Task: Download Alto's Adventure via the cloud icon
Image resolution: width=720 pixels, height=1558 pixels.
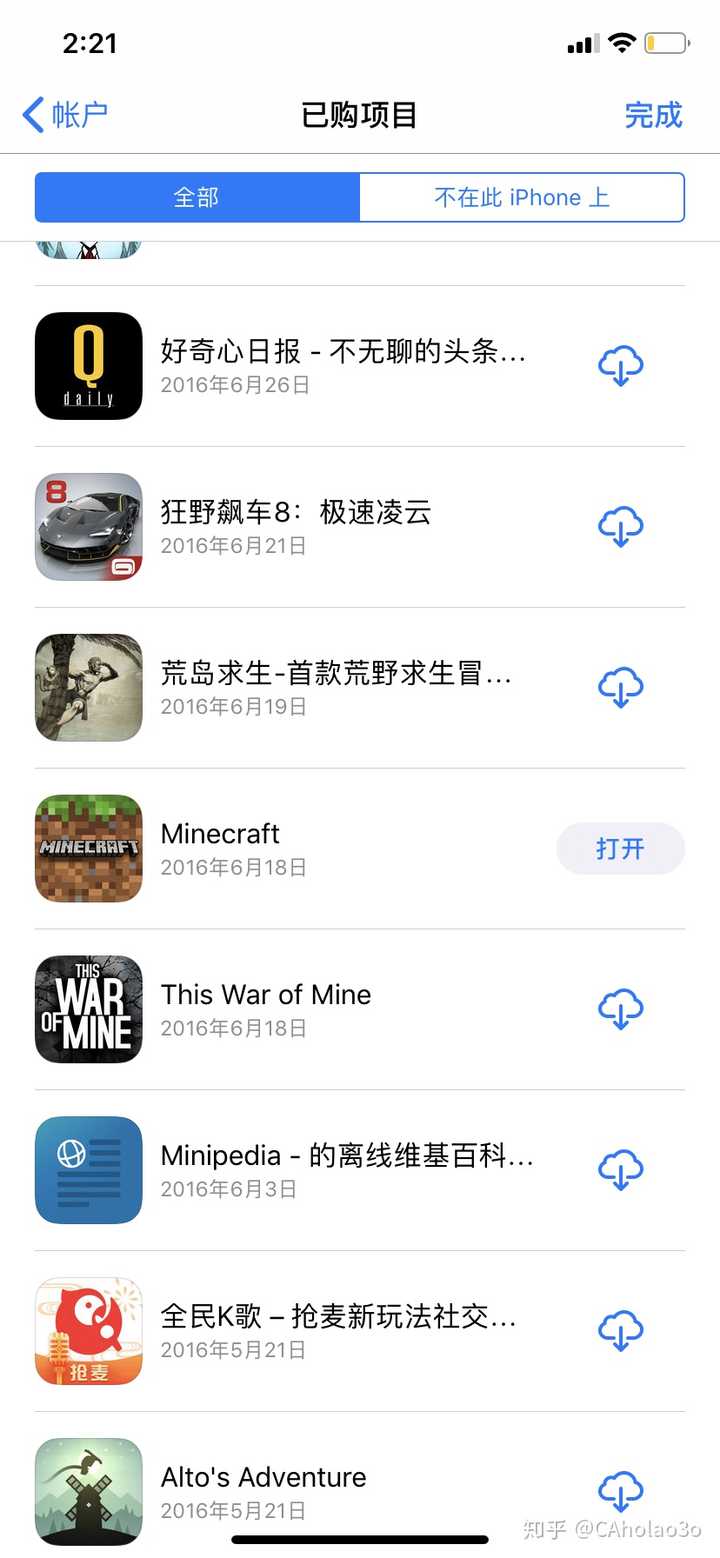Action: click(x=620, y=1491)
